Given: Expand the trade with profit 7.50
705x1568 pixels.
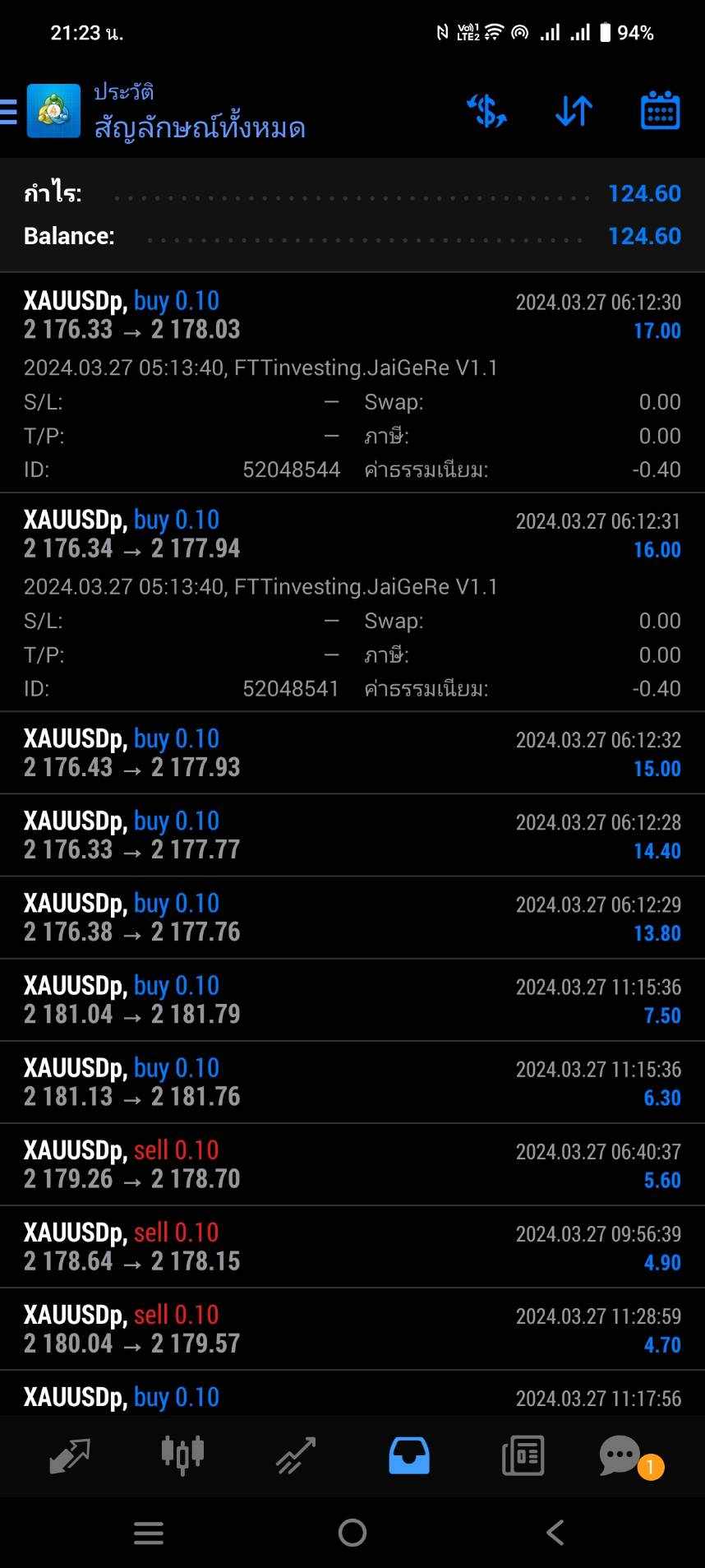Looking at the screenshot, I should (352, 1000).
